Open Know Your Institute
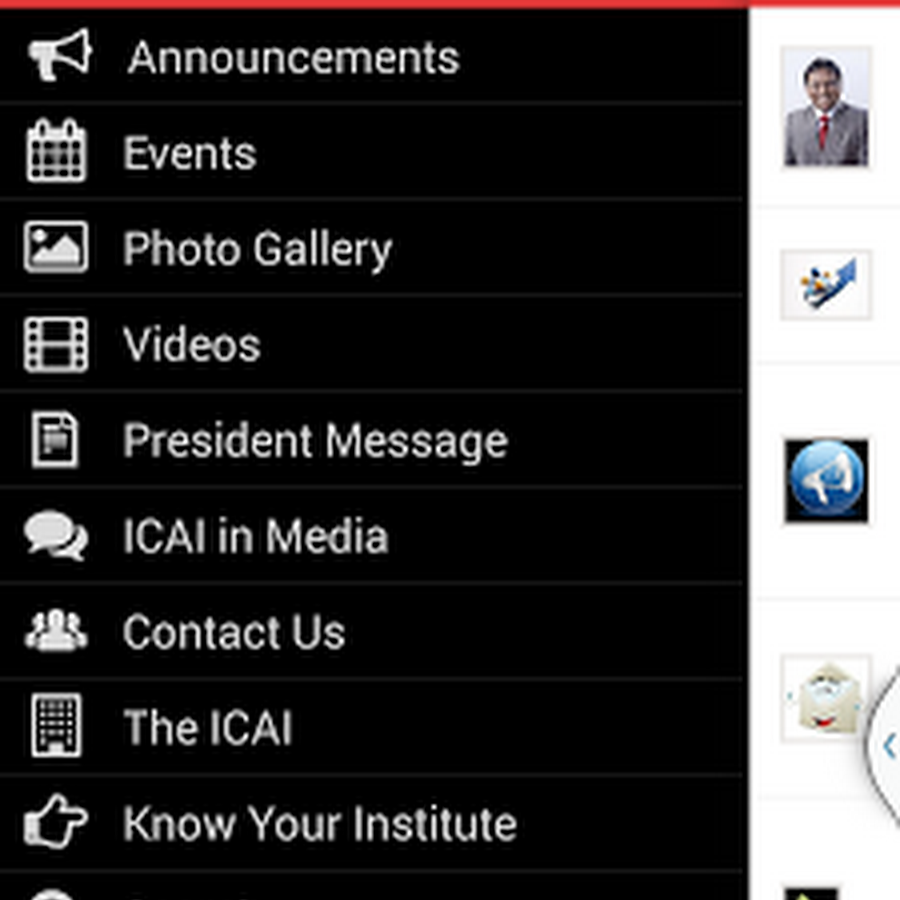Viewport: 900px width, 900px height. point(319,824)
